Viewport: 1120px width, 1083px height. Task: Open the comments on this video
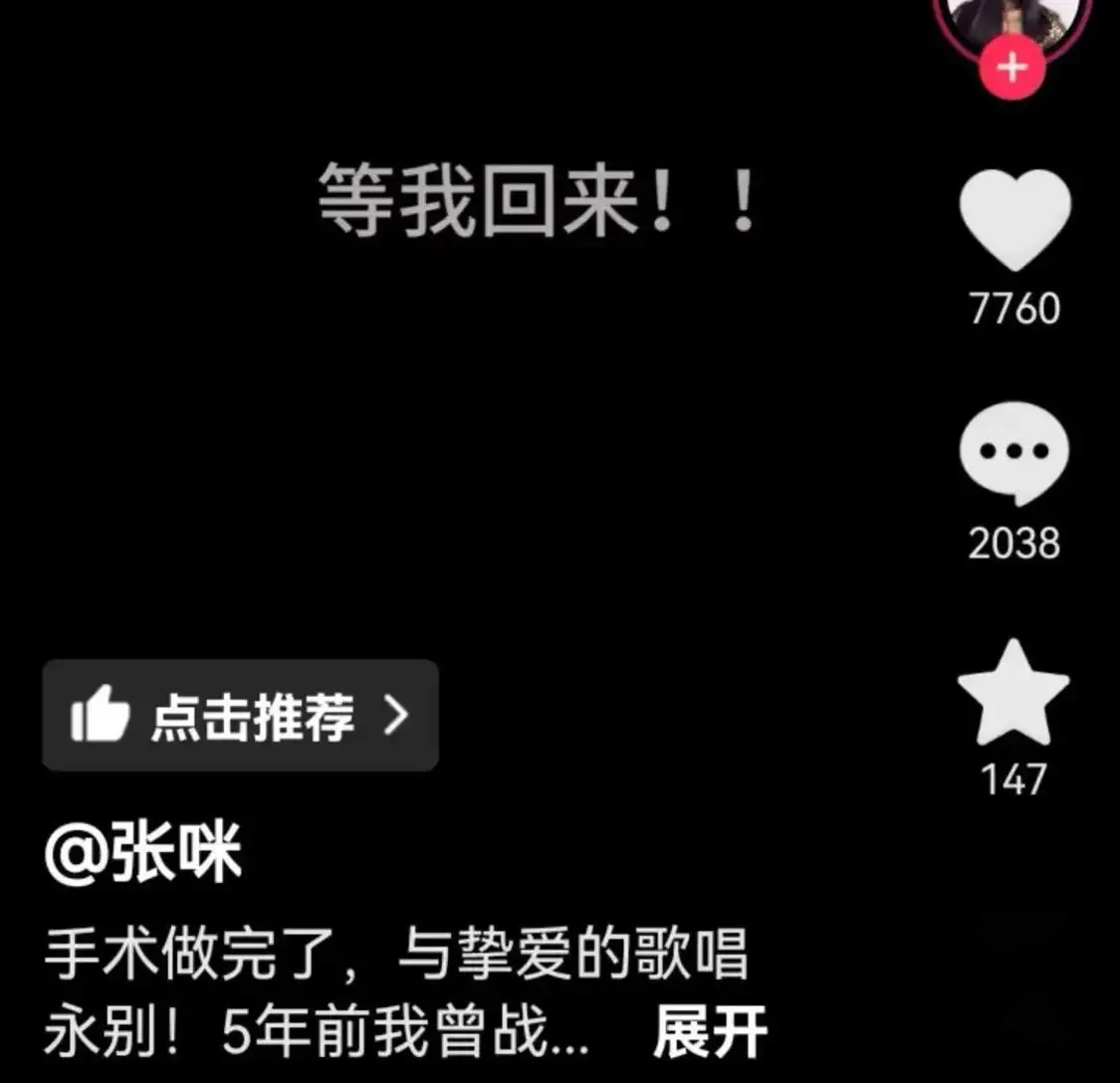tap(1013, 453)
